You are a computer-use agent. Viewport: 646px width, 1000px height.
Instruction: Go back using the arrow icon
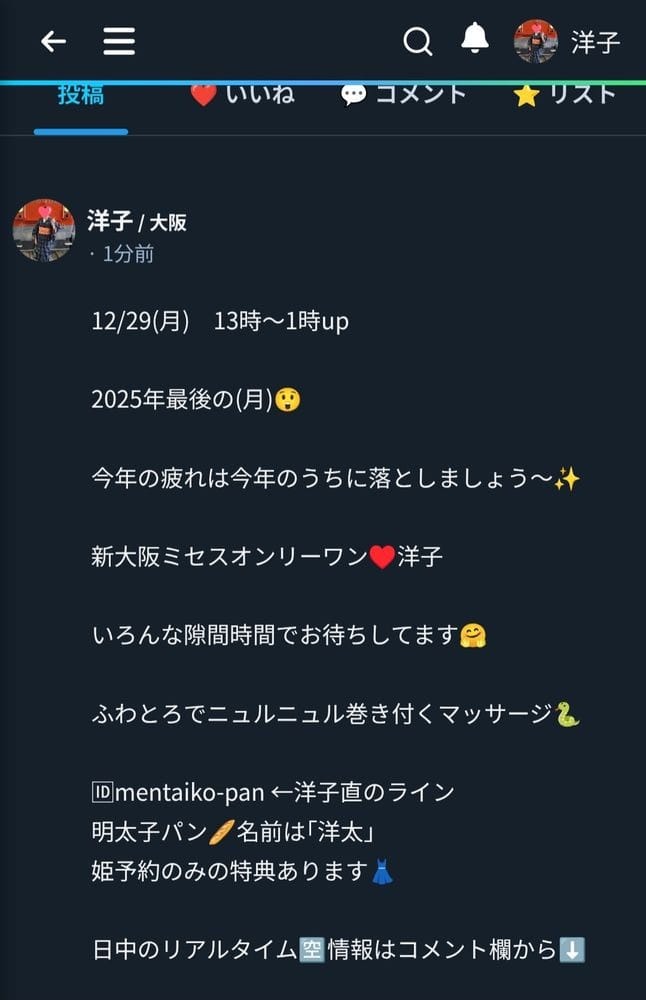point(53,41)
